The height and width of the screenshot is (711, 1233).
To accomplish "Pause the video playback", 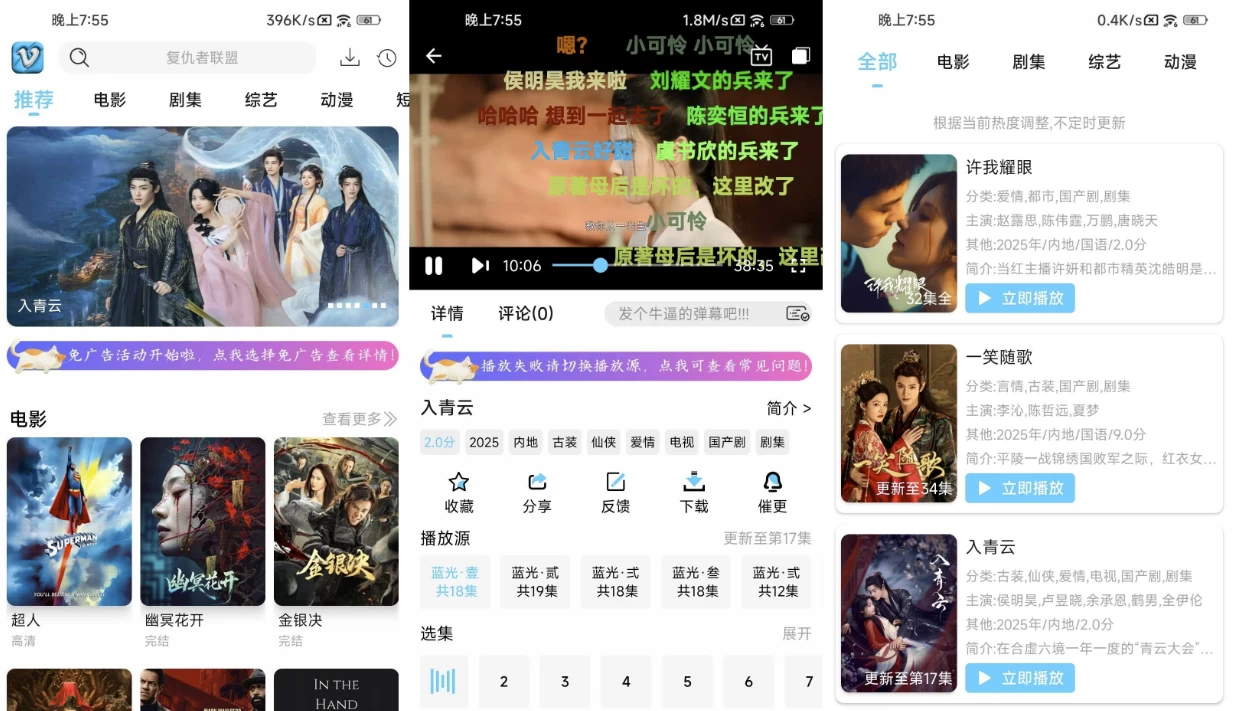I will pos(433,266).
